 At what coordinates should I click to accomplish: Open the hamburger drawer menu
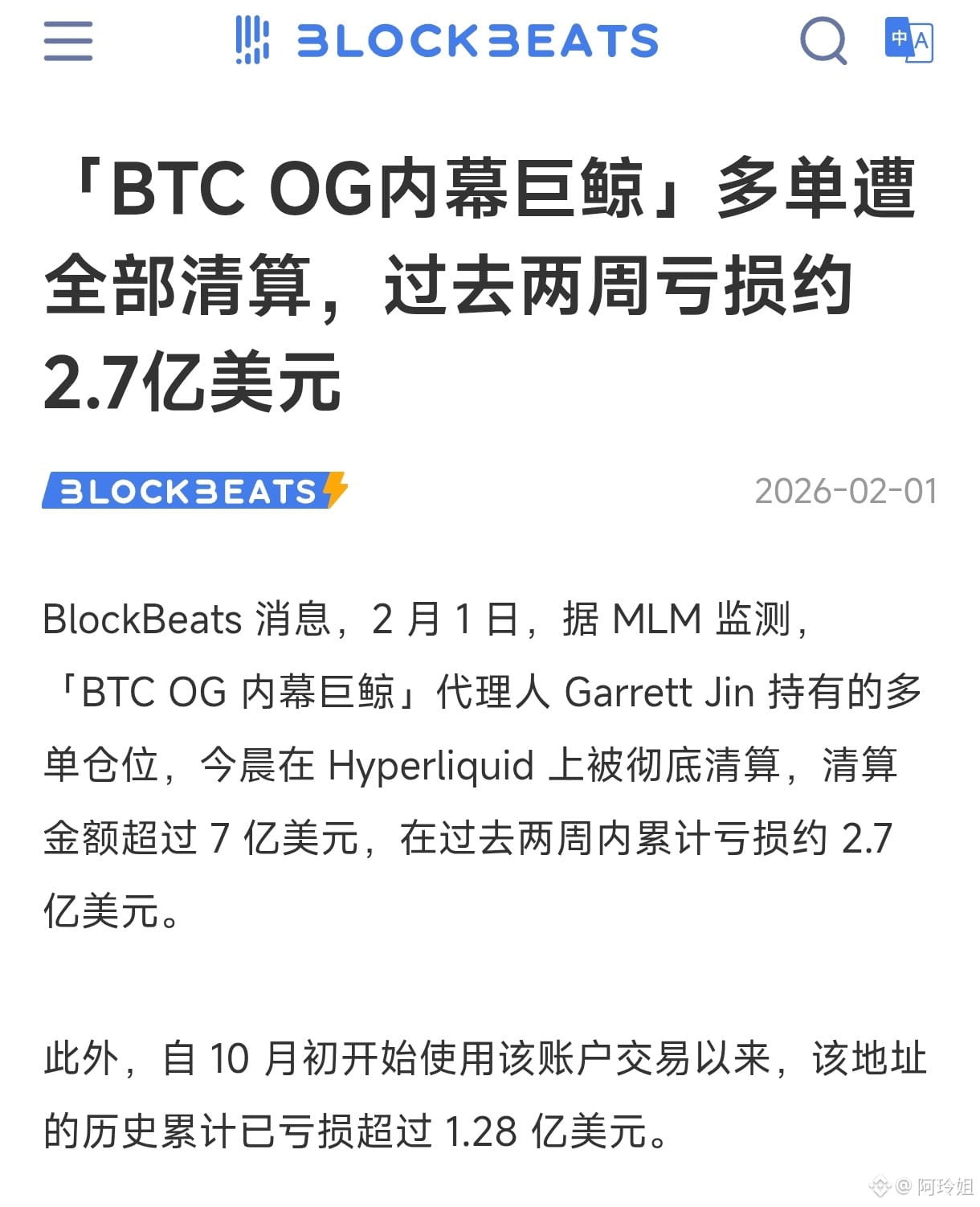point(68,40)
